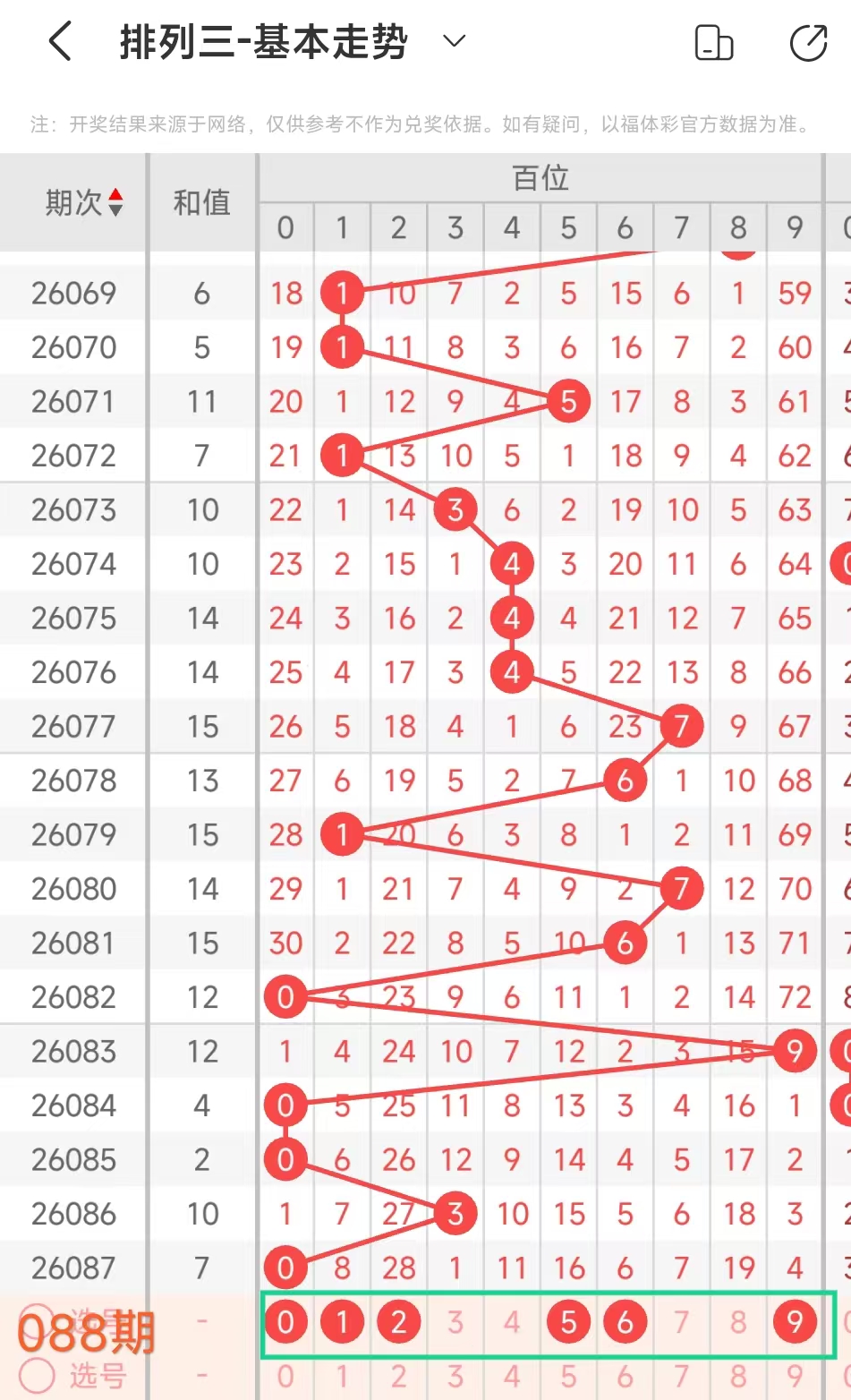Go back using the top-left arrow
The width and height of the screenshot is (851, 1400).
(x=60, y=42)
